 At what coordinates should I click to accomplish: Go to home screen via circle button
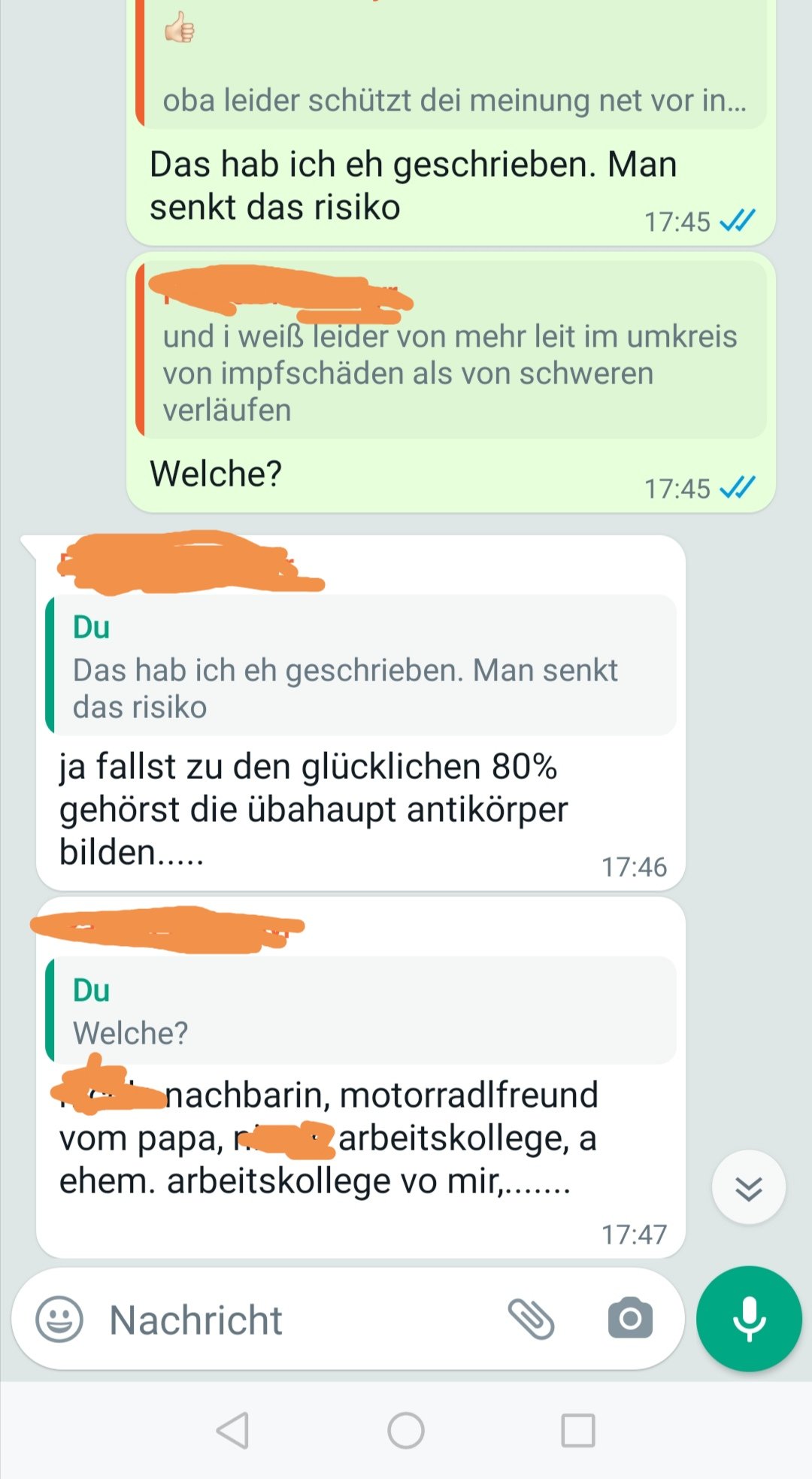tap(406, 1430)
